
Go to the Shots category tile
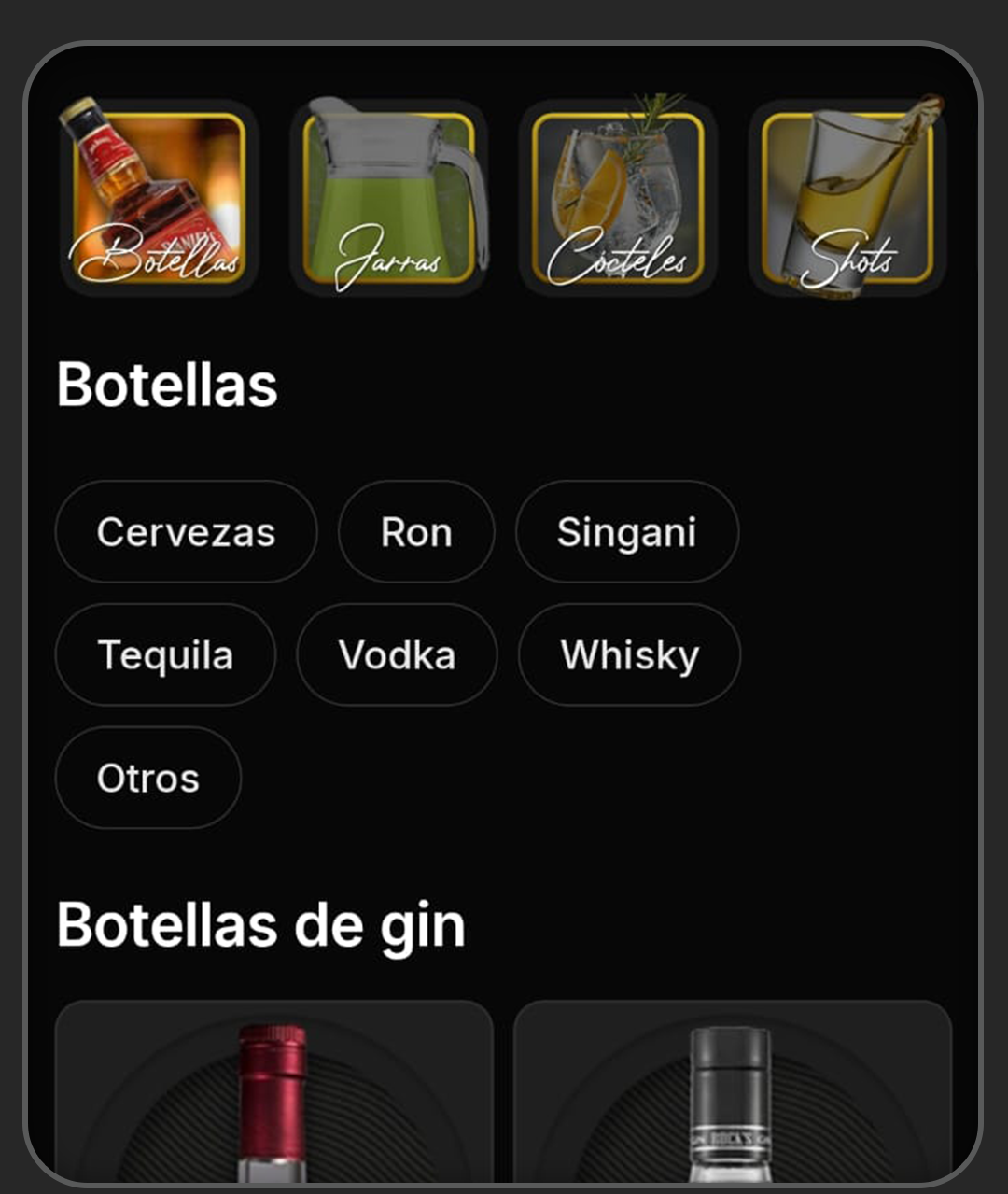tap(847, 198)
